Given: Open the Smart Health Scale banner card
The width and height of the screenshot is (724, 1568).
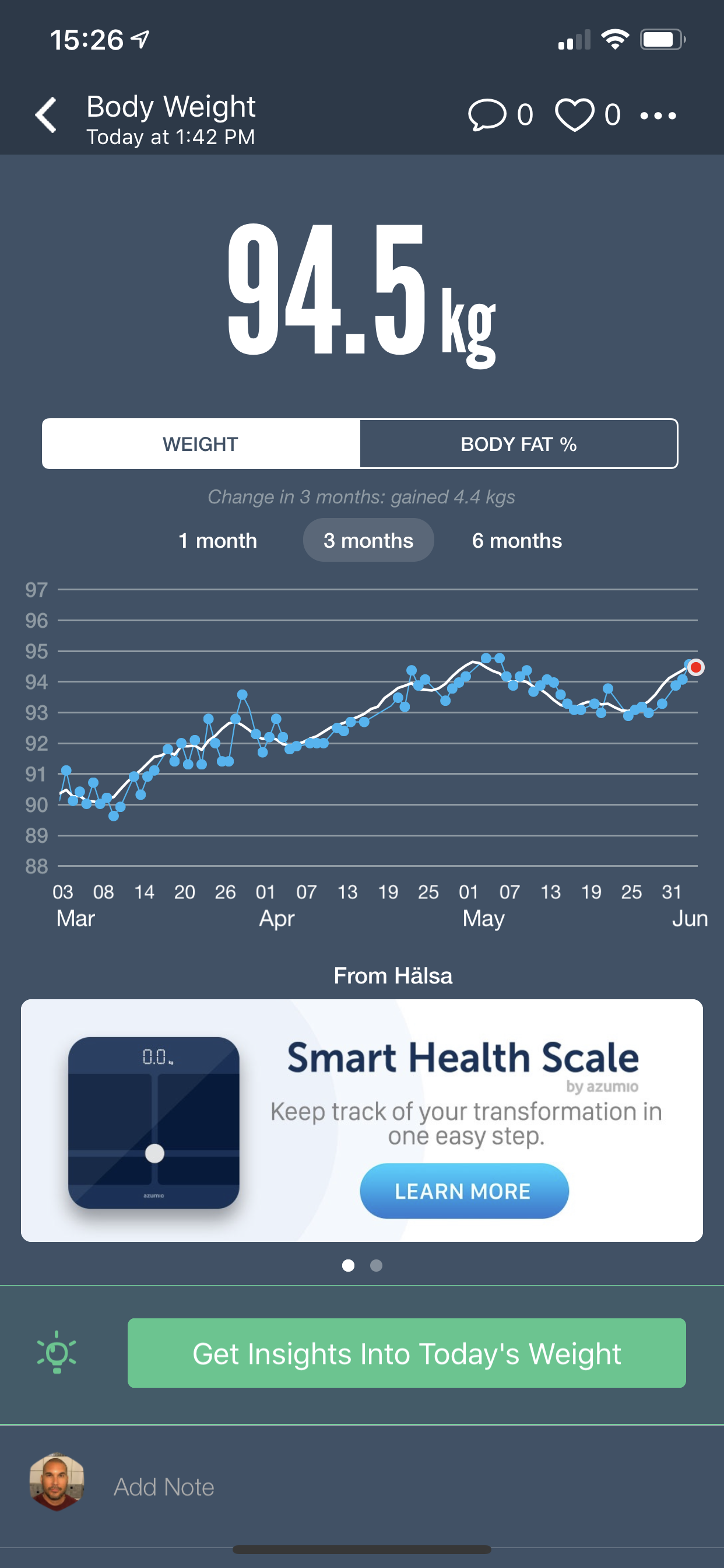Looking at the screenshot, I should coord(362,1120).
